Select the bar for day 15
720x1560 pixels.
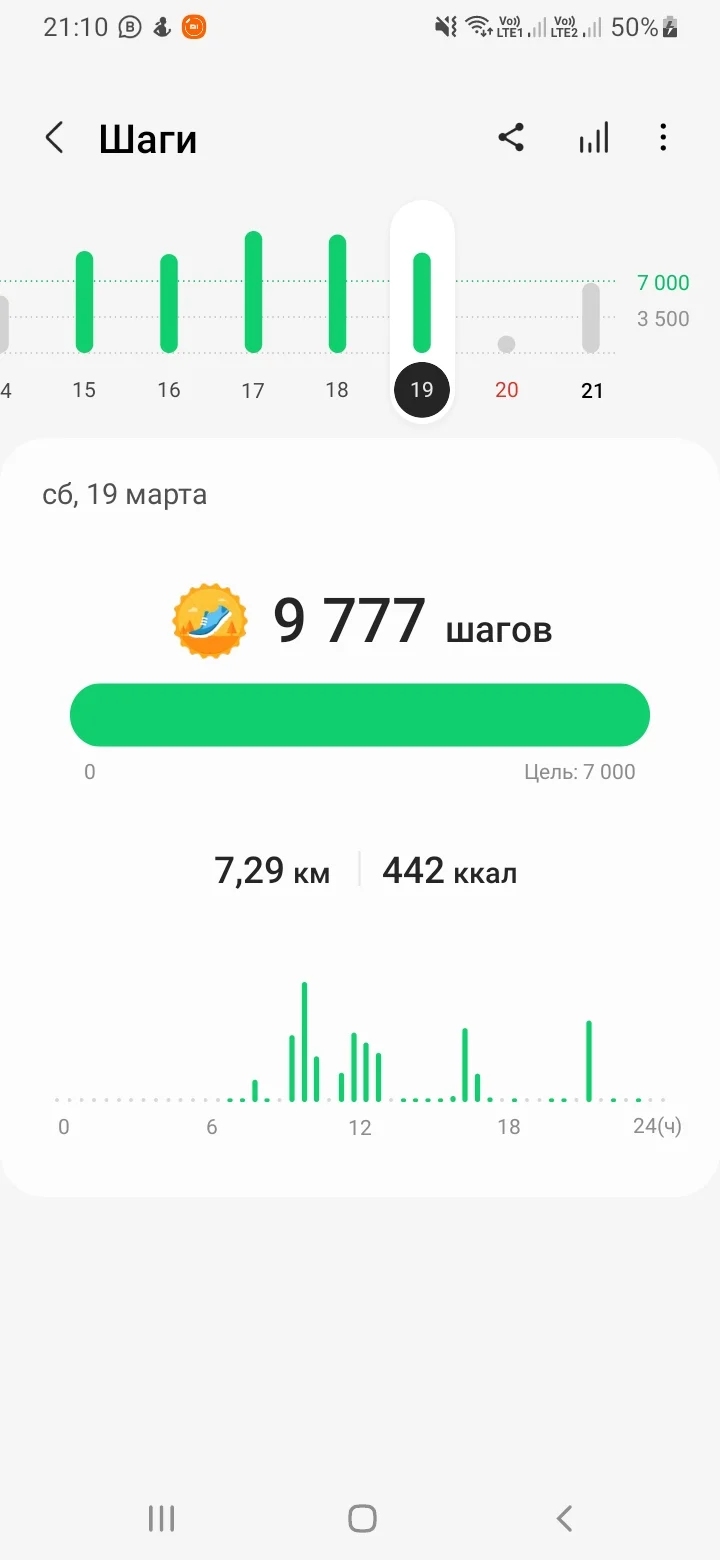[83, 300]
